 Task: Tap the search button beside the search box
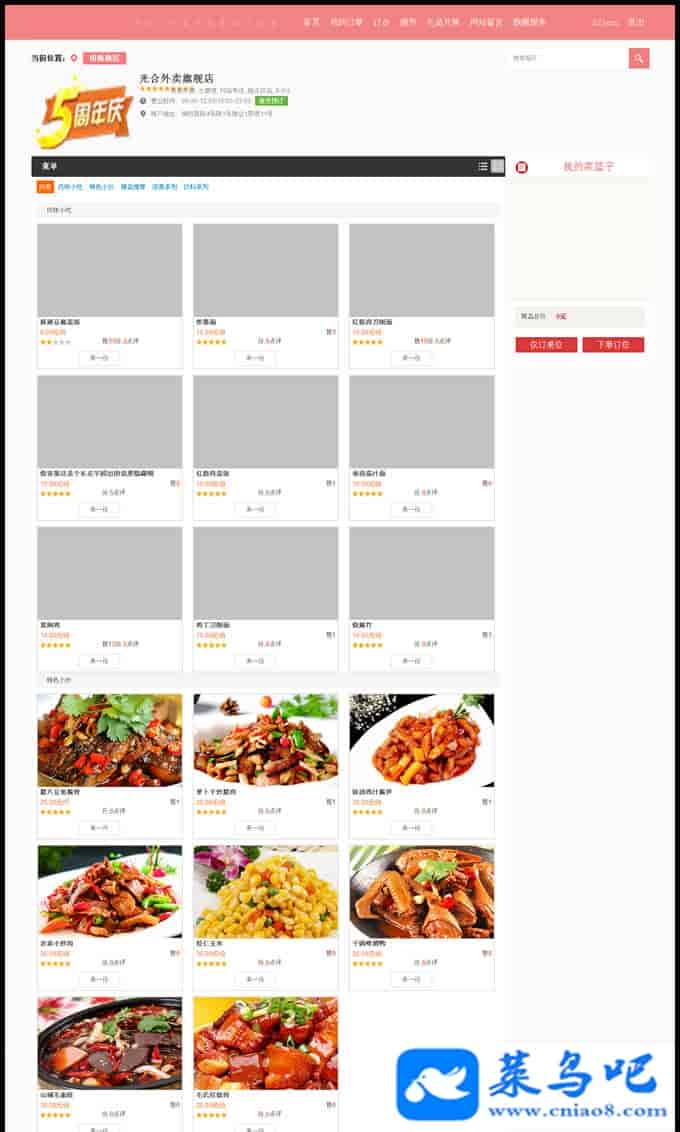(x=639, y=58)
